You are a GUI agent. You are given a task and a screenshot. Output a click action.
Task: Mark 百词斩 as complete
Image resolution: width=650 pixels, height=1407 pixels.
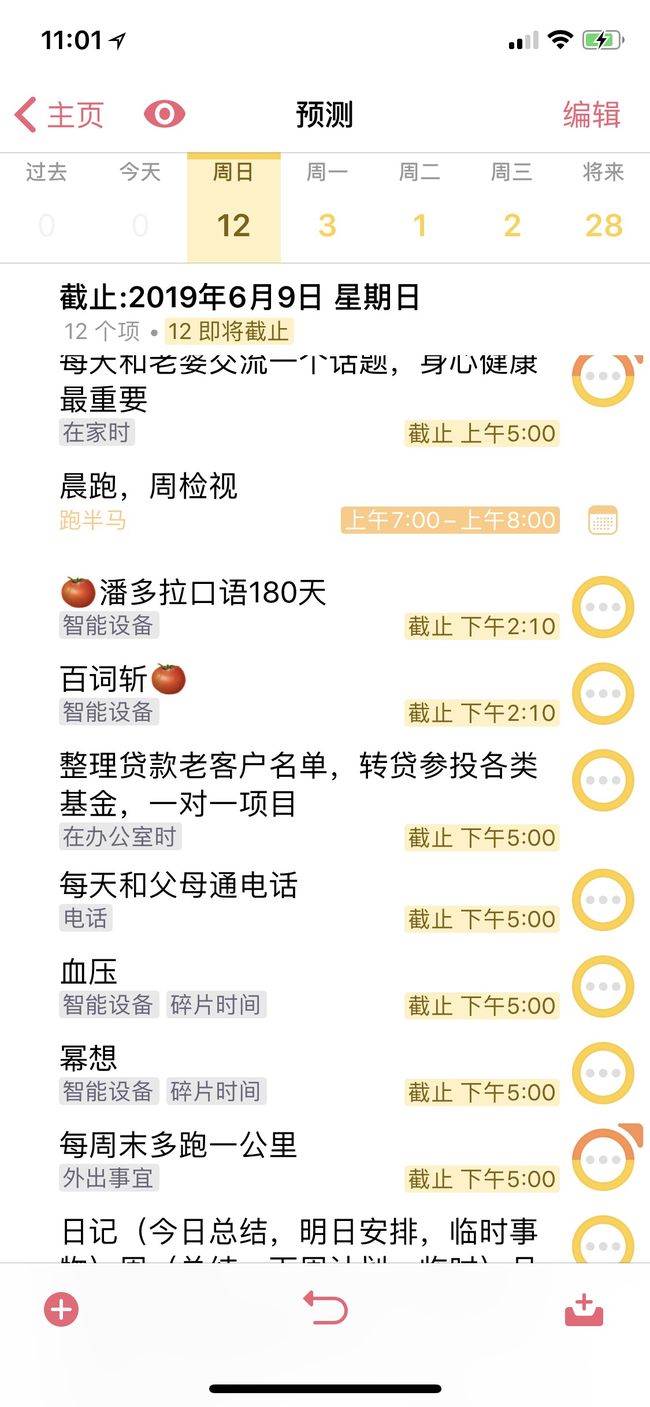603,693
